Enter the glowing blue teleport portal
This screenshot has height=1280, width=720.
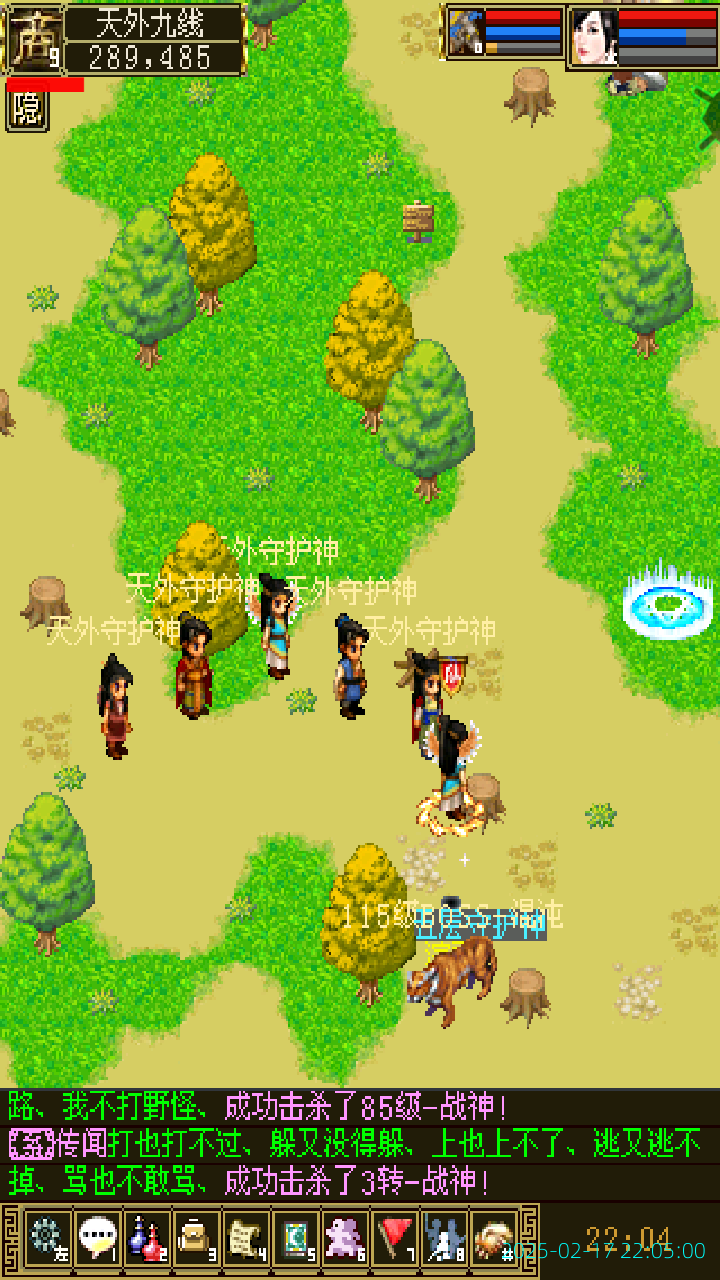click(x=668, y=603)
